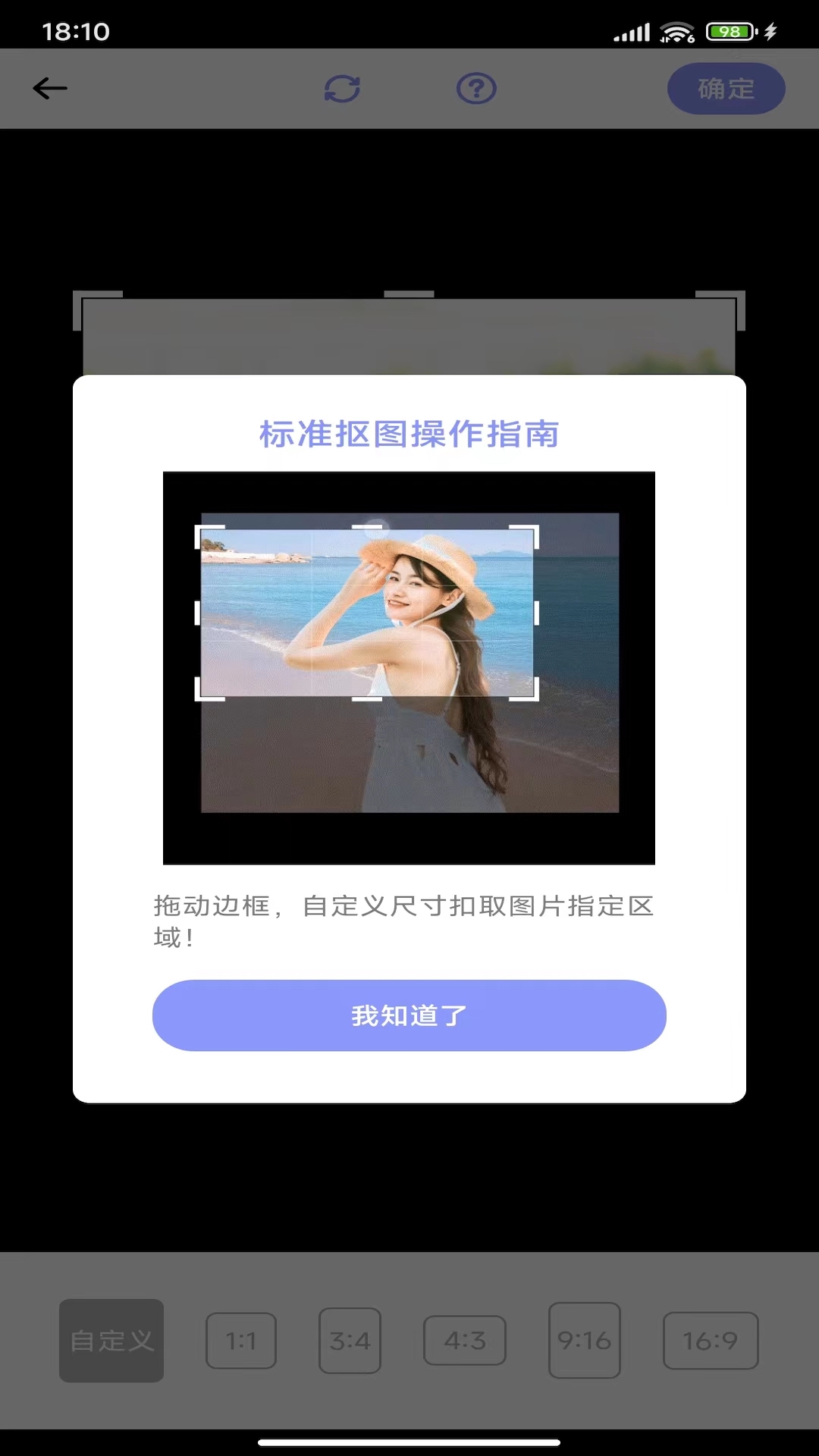Screen dimensions: 819x1456
Task: Dismiss the guide with 我知道了
Action: click(x=409, y=1015)
